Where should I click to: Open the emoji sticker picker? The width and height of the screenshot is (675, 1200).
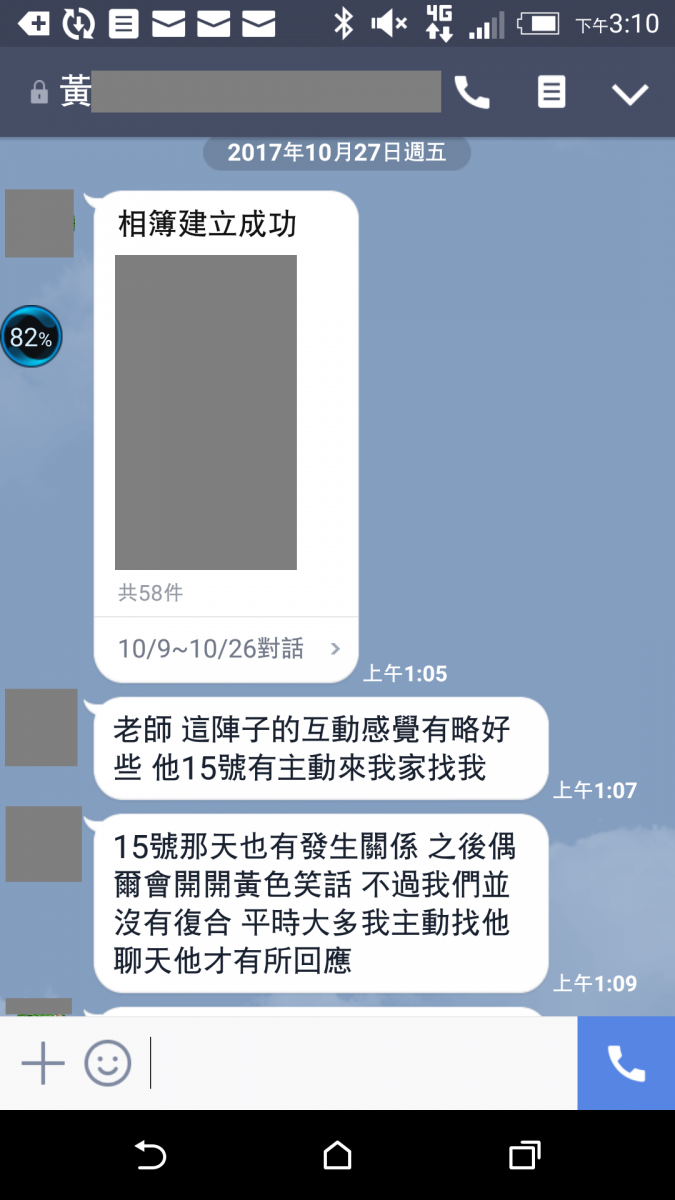click(x=108, y=1063)
